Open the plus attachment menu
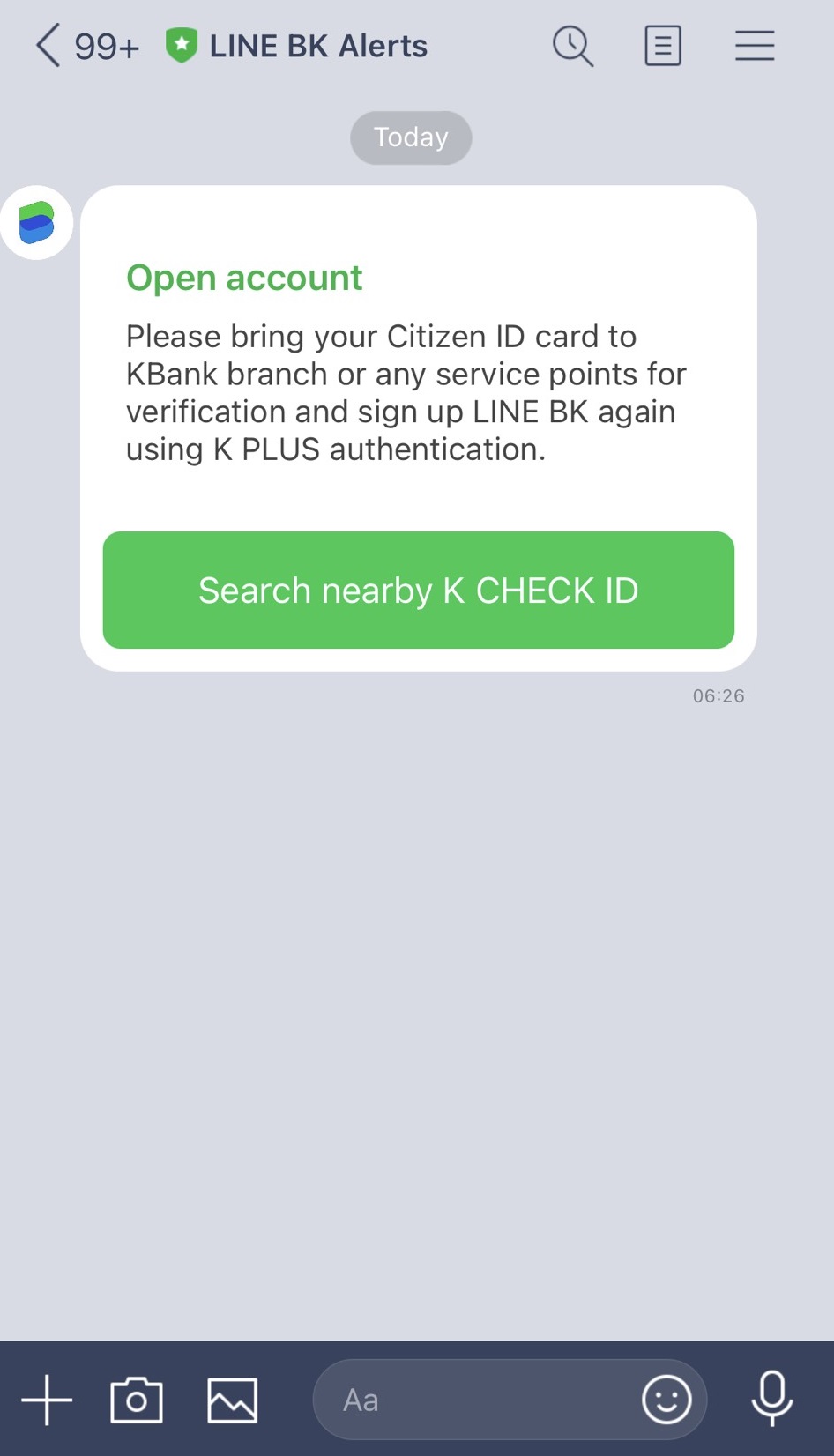Viewport: 834px width, 1456px height. click(47, 1400)
